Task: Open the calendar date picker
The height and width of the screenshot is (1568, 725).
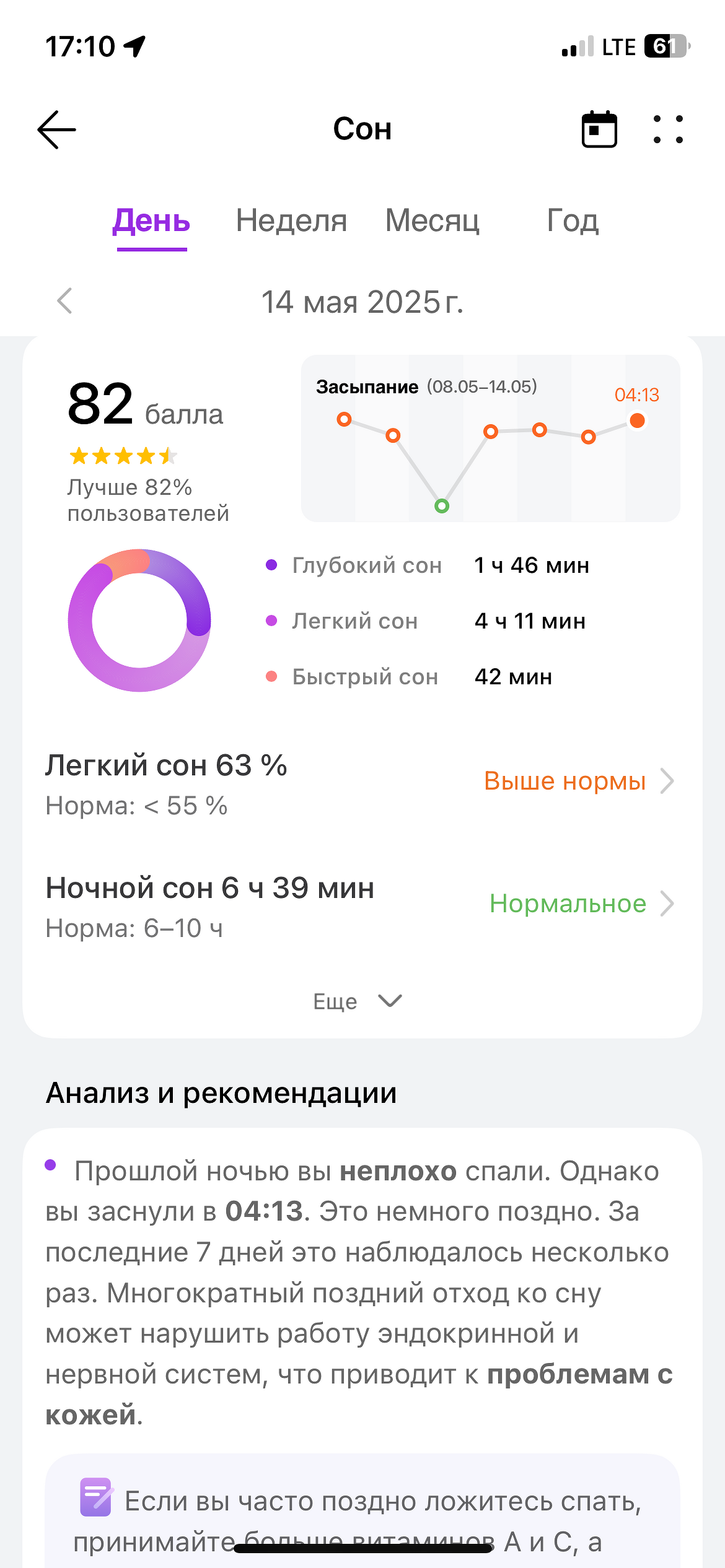Action: click(x=599, y=129)
